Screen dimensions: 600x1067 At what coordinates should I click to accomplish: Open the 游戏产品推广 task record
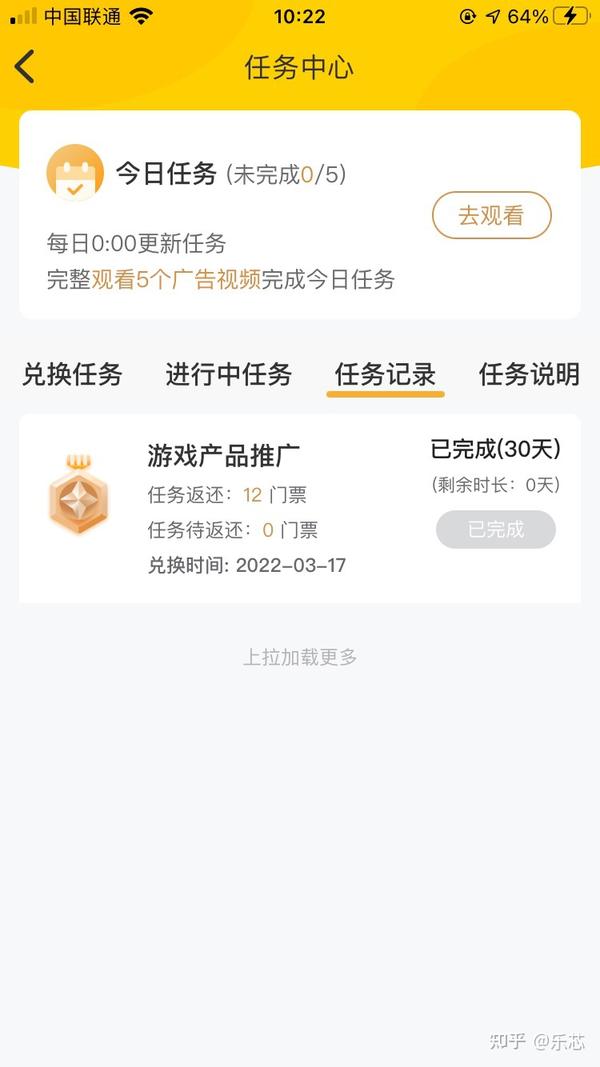pos(299,508)
